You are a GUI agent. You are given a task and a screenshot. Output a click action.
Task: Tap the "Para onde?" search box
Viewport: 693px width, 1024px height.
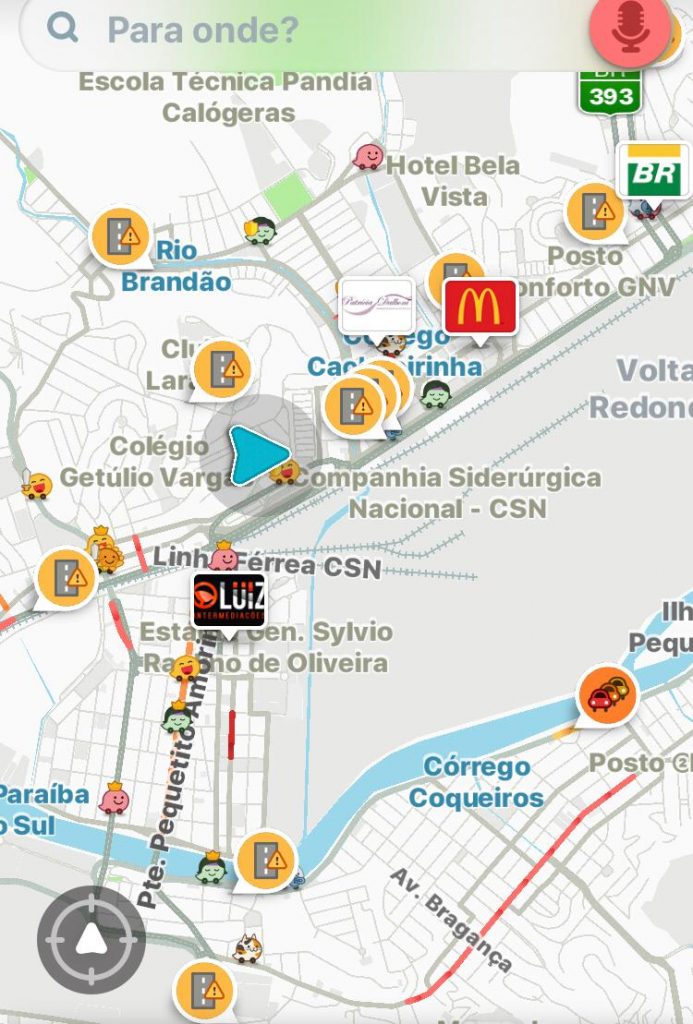(300, 31)
